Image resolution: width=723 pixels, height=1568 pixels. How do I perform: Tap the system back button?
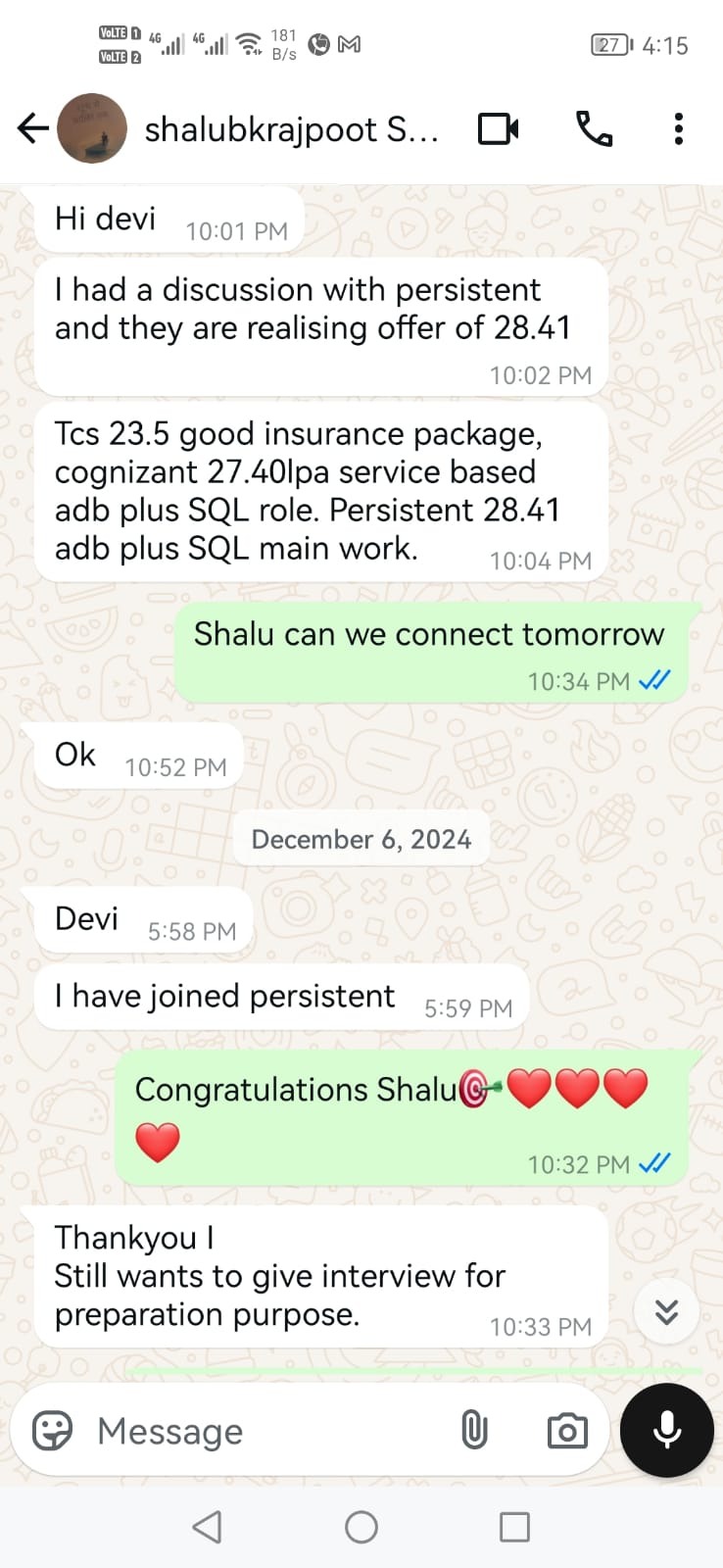pyautogui.click(x=207, y=1527)
